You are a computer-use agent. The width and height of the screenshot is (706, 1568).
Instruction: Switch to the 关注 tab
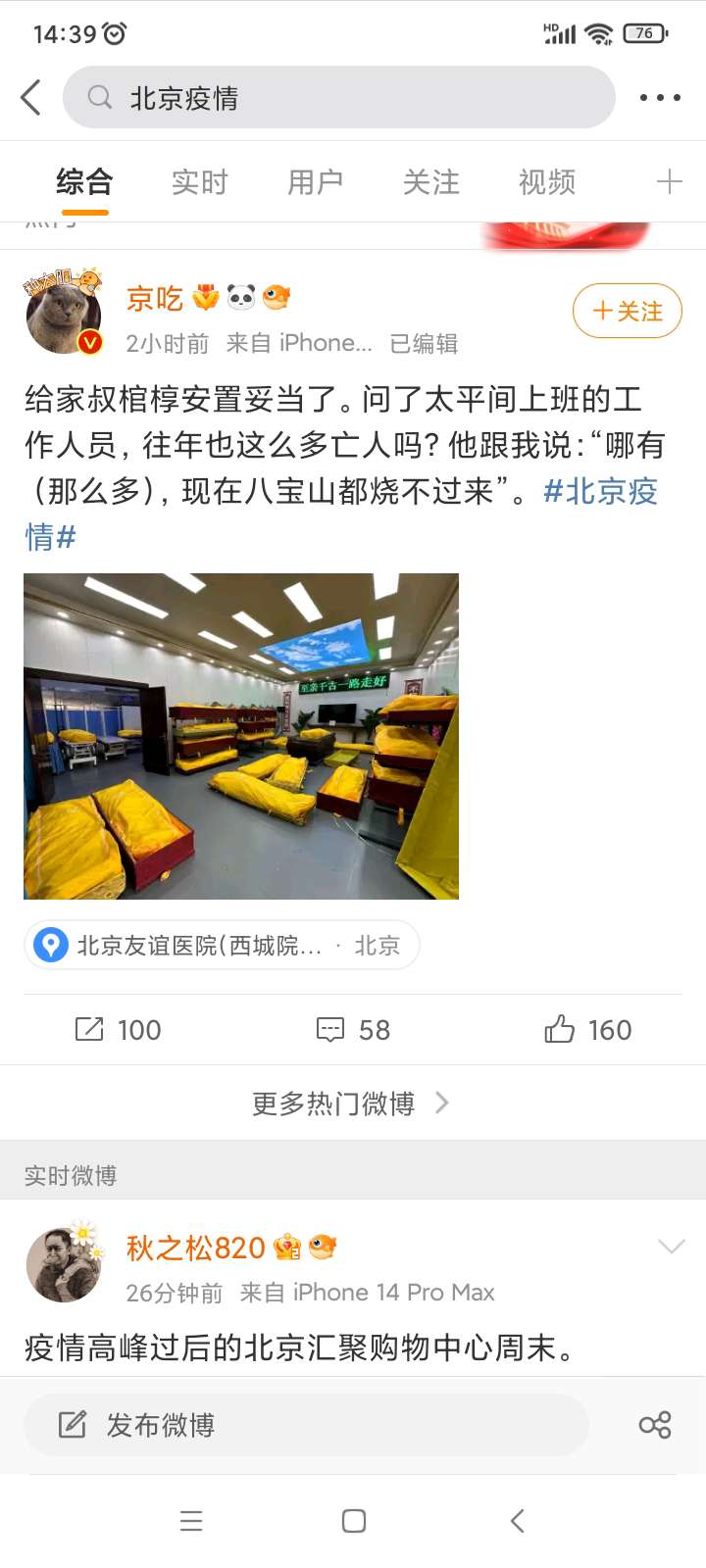click(x=430, y=182)
